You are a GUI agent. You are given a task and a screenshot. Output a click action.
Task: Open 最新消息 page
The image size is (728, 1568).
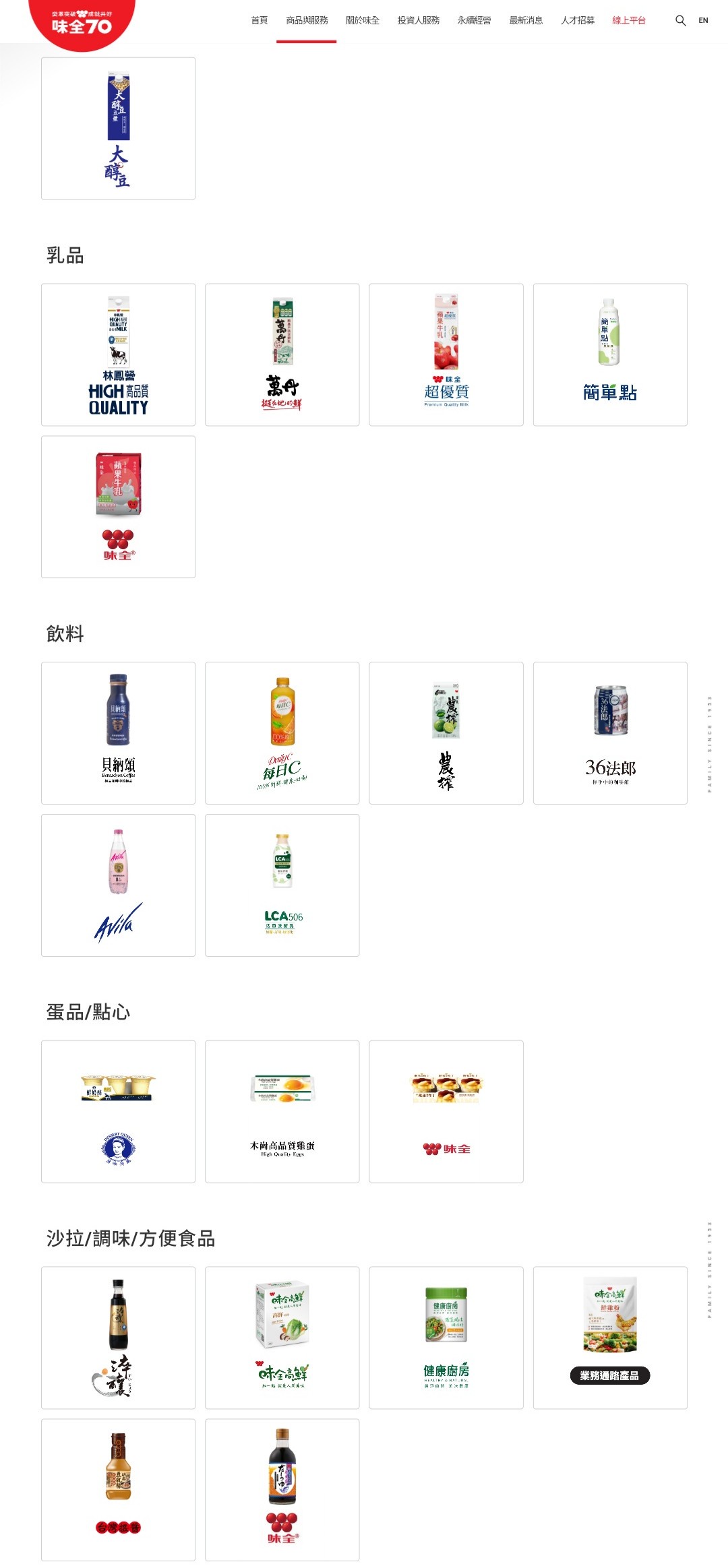coord(525,21)
